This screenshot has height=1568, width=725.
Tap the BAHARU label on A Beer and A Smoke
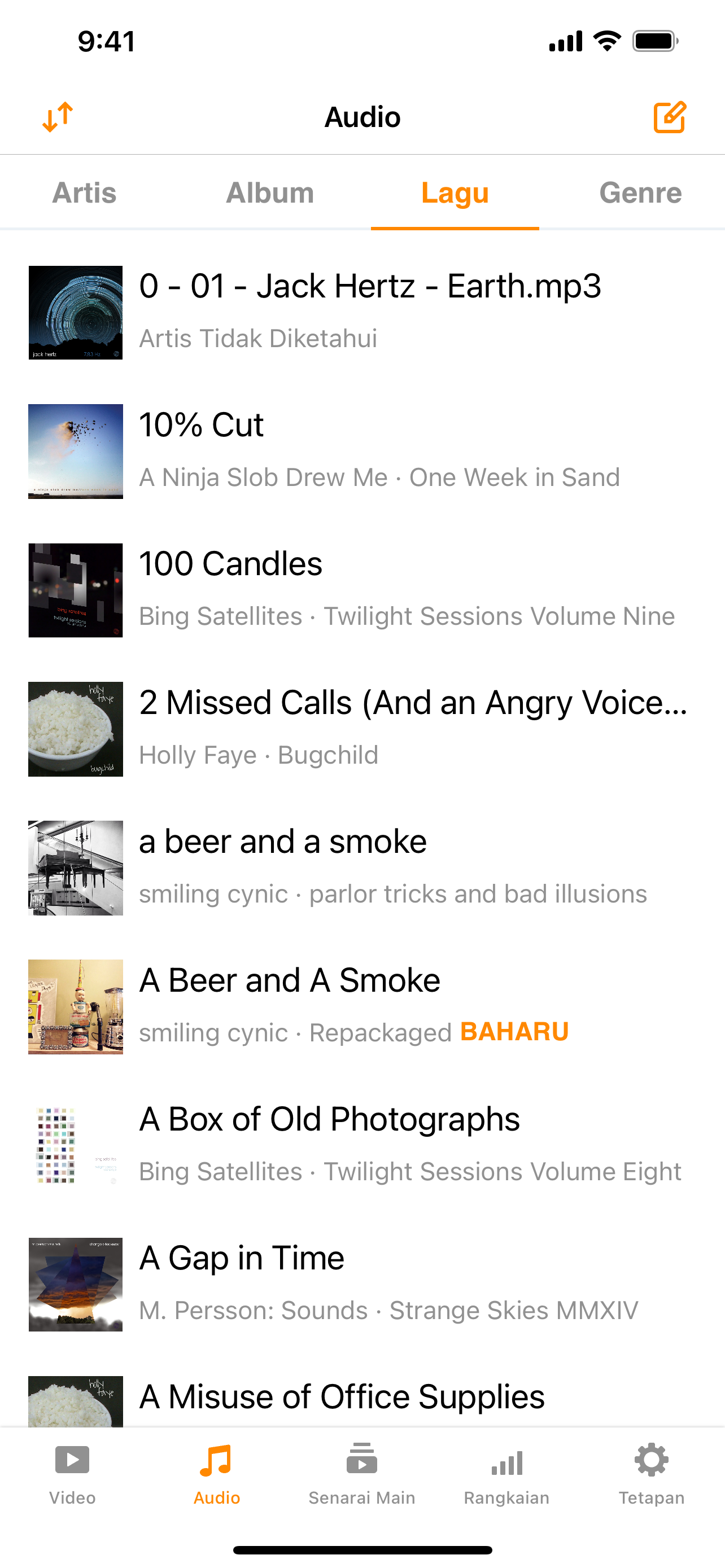pyautogui.click(x=514, y=1032)
